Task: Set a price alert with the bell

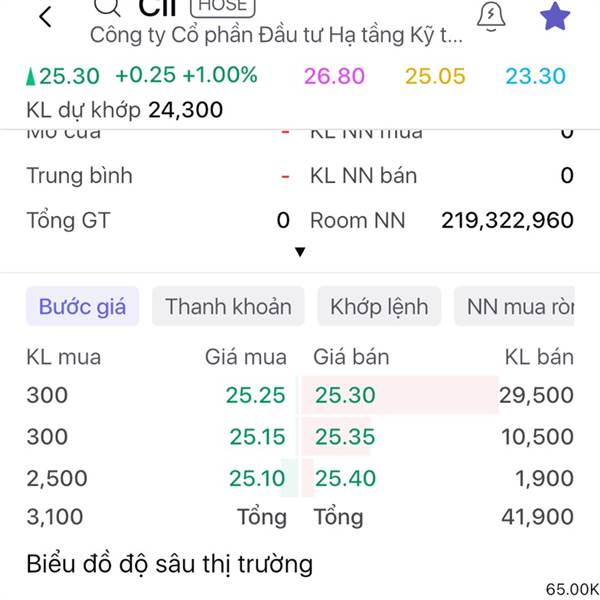Action: [x=490, y=16]
